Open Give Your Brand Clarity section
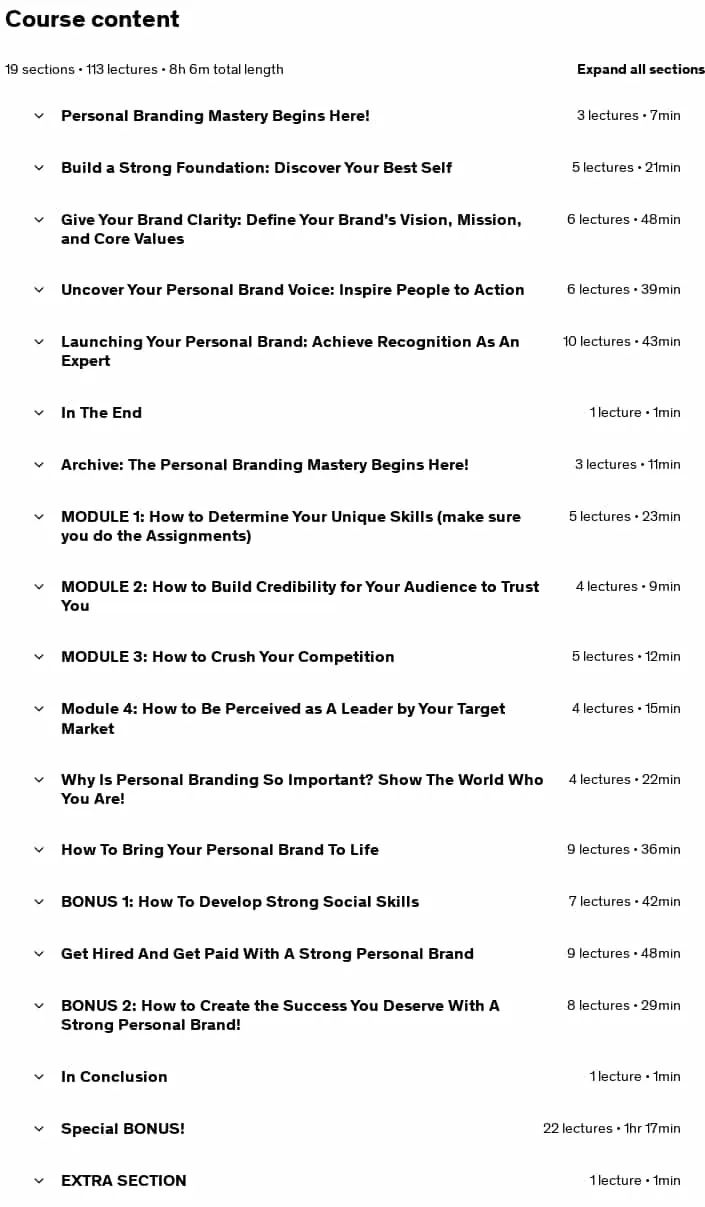Viewport: 705px width, 1207px height. pos(357,229)
